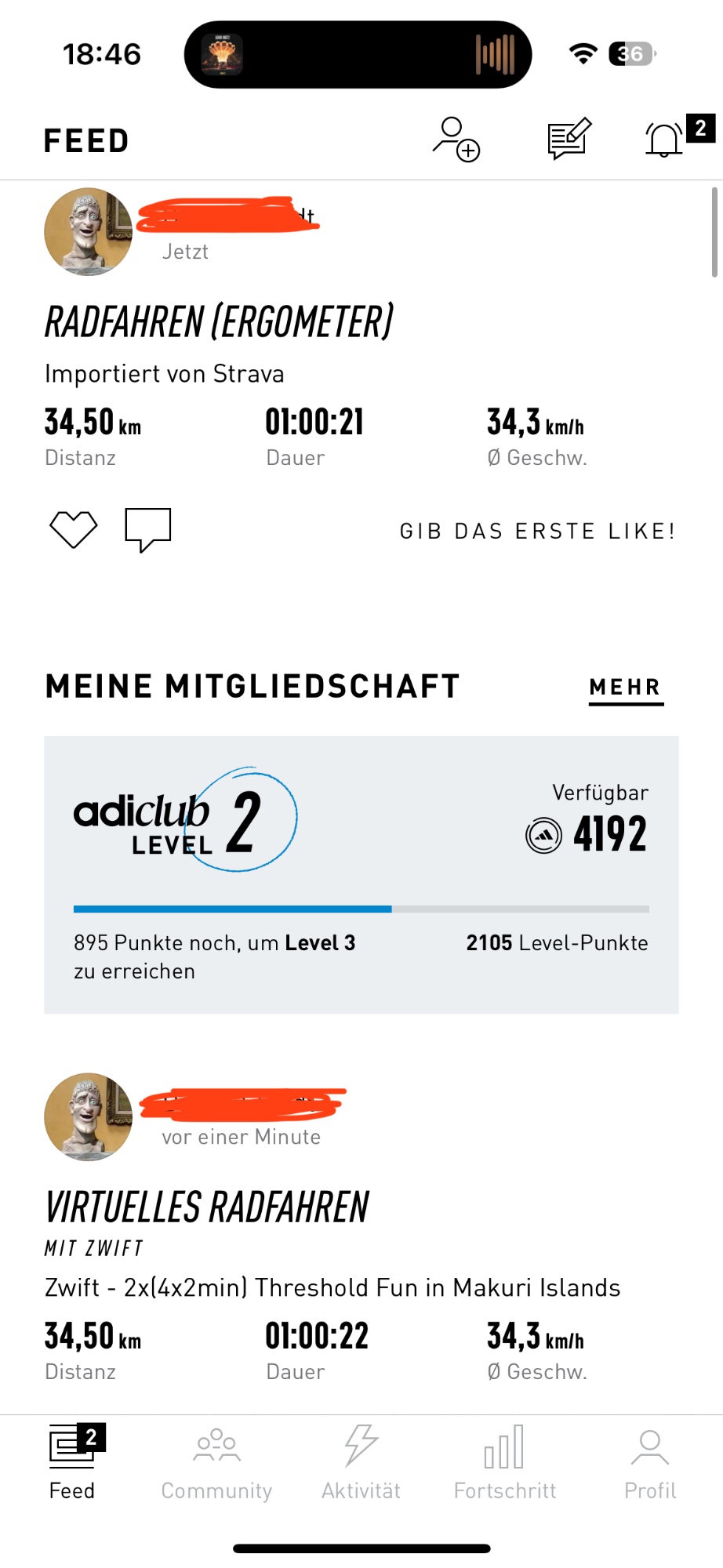Open the add friend icon
This screenshot has height=1568, width=723.
point(456,140)
